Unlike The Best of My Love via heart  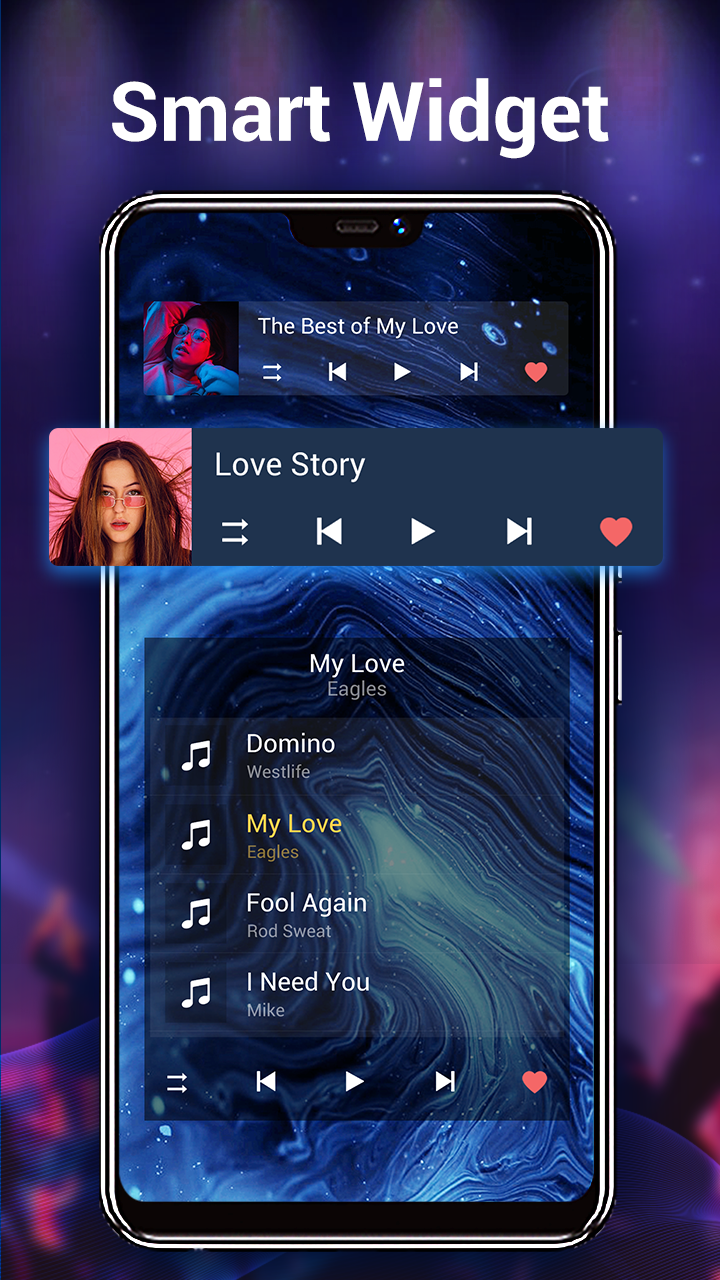[x=536, y=371]
